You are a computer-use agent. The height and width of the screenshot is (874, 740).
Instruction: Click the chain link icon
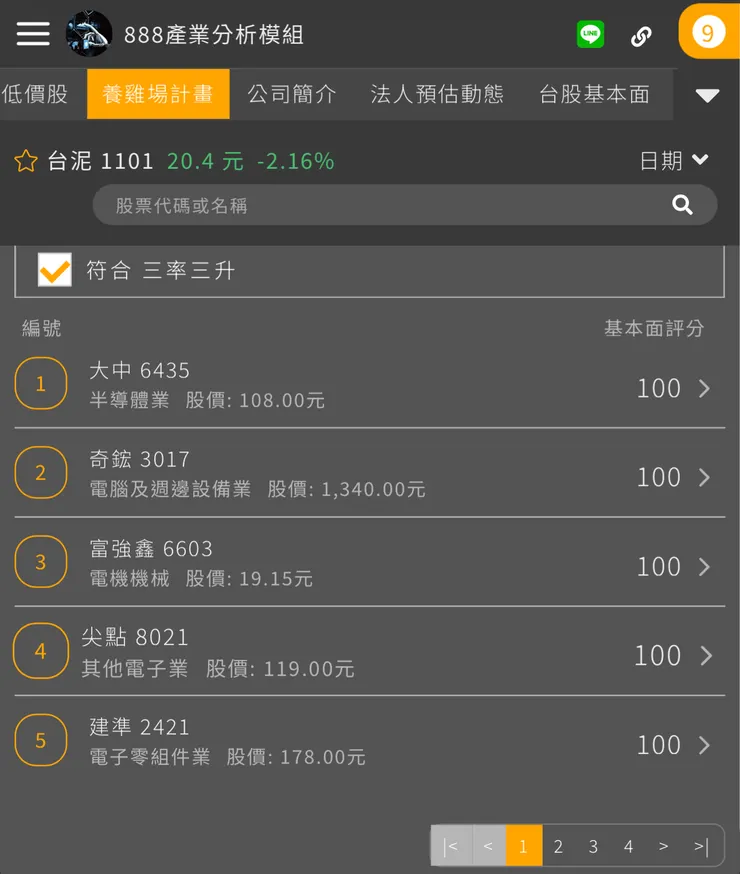pyautogui.click(x=641, y=33)
